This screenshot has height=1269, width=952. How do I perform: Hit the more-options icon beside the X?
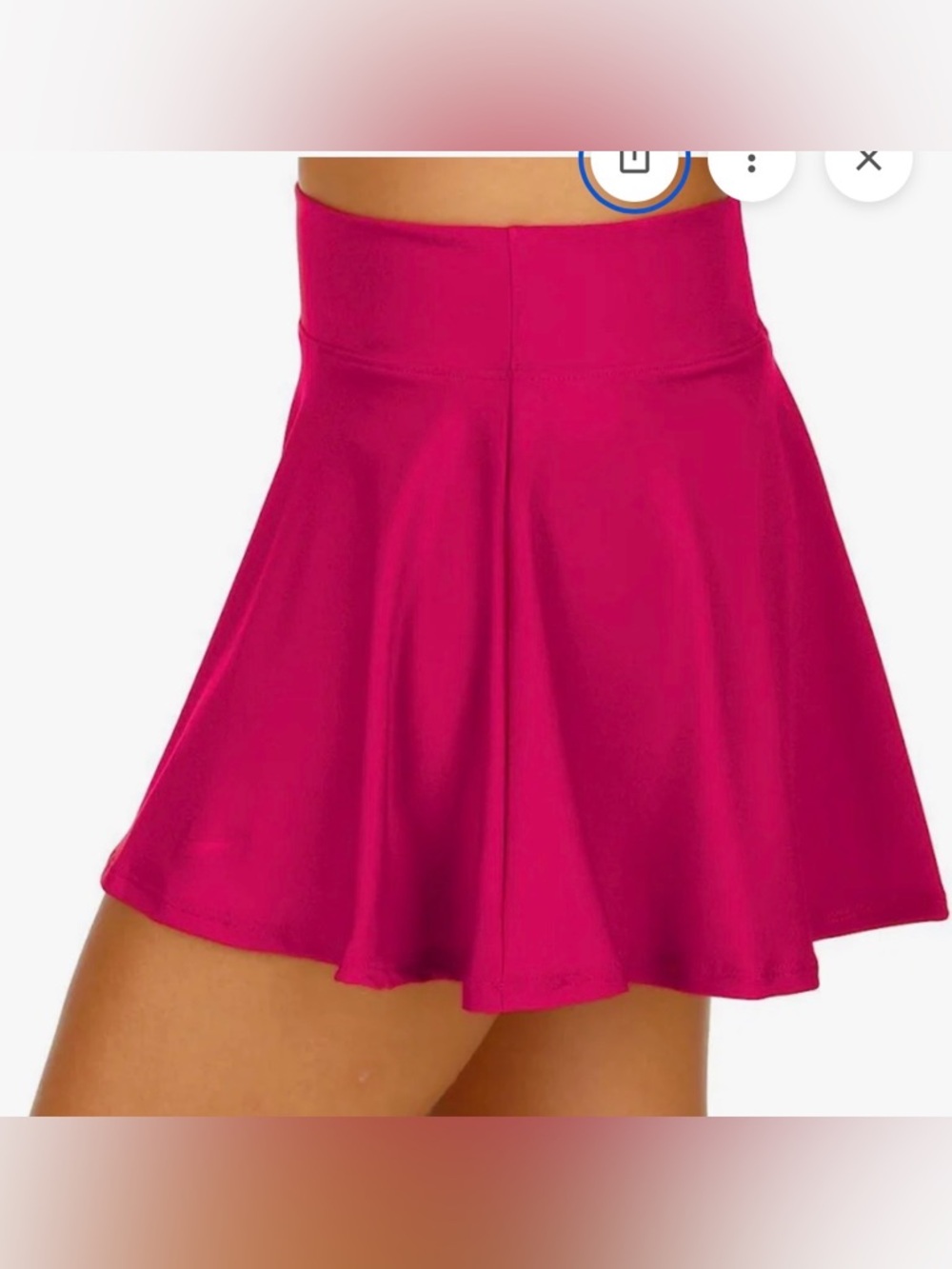tap(751, 162)
